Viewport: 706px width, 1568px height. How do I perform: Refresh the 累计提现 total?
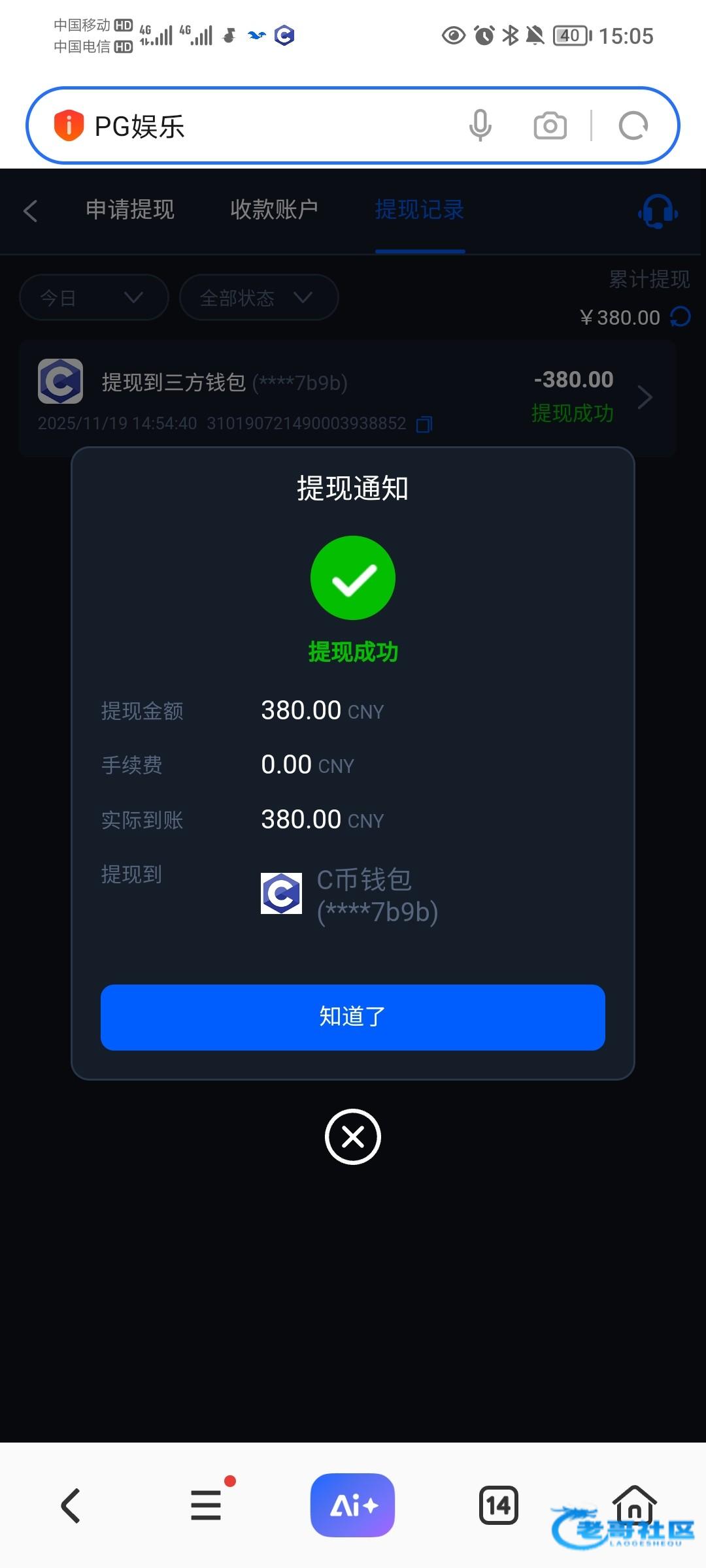(681, 318)
